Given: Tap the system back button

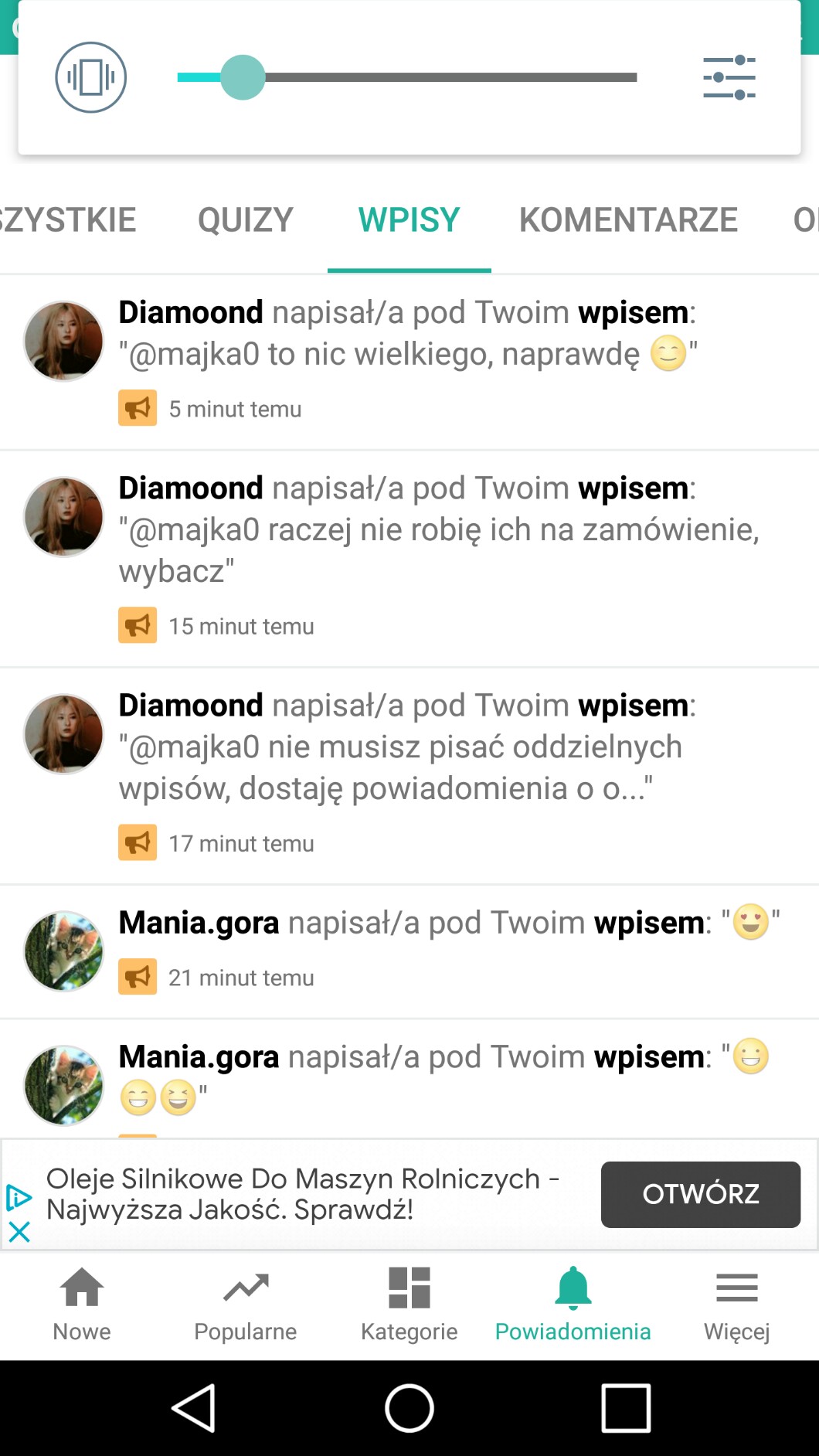Looking at the screenshot, I should (x=193, y=1407).
